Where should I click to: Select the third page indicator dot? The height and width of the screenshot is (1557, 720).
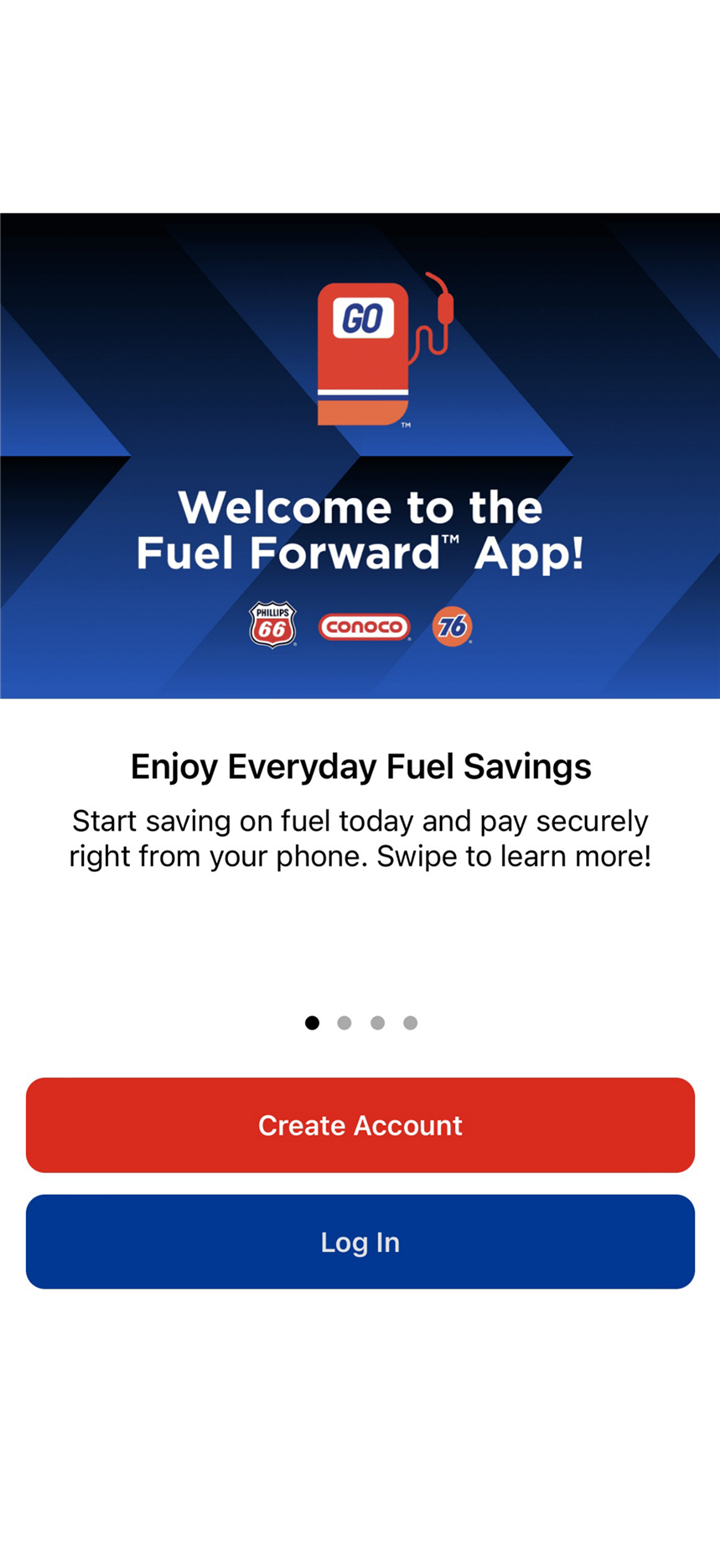pyautogui.click(x=377, y=1023)
